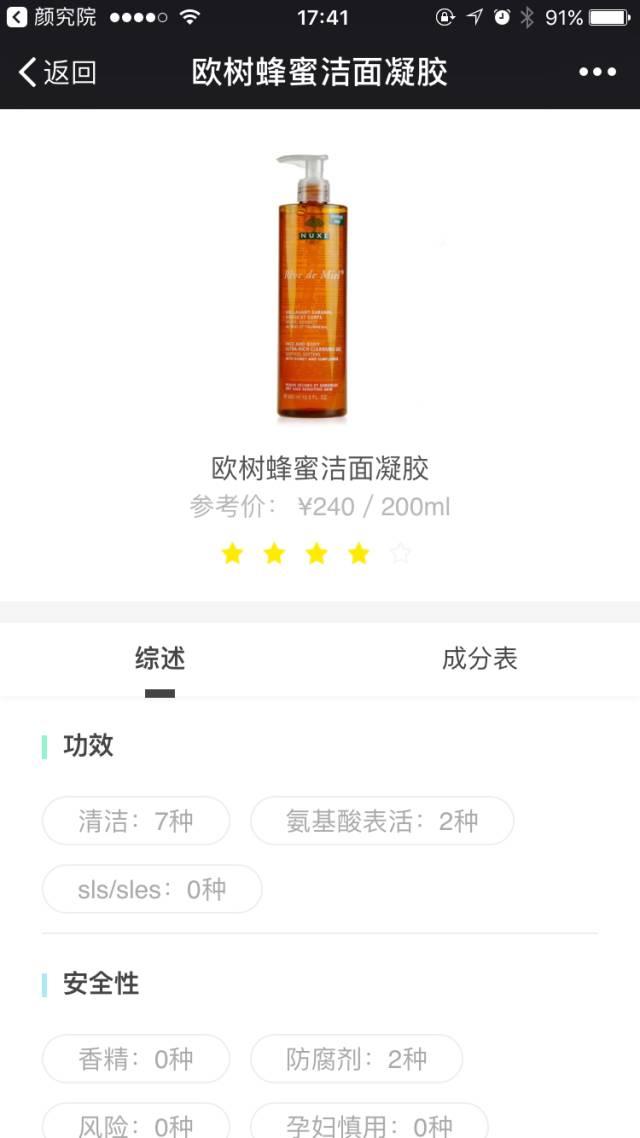Tap the sls/sles：0种 chip
Screen dimensions: 640x1138
[152, 889]
